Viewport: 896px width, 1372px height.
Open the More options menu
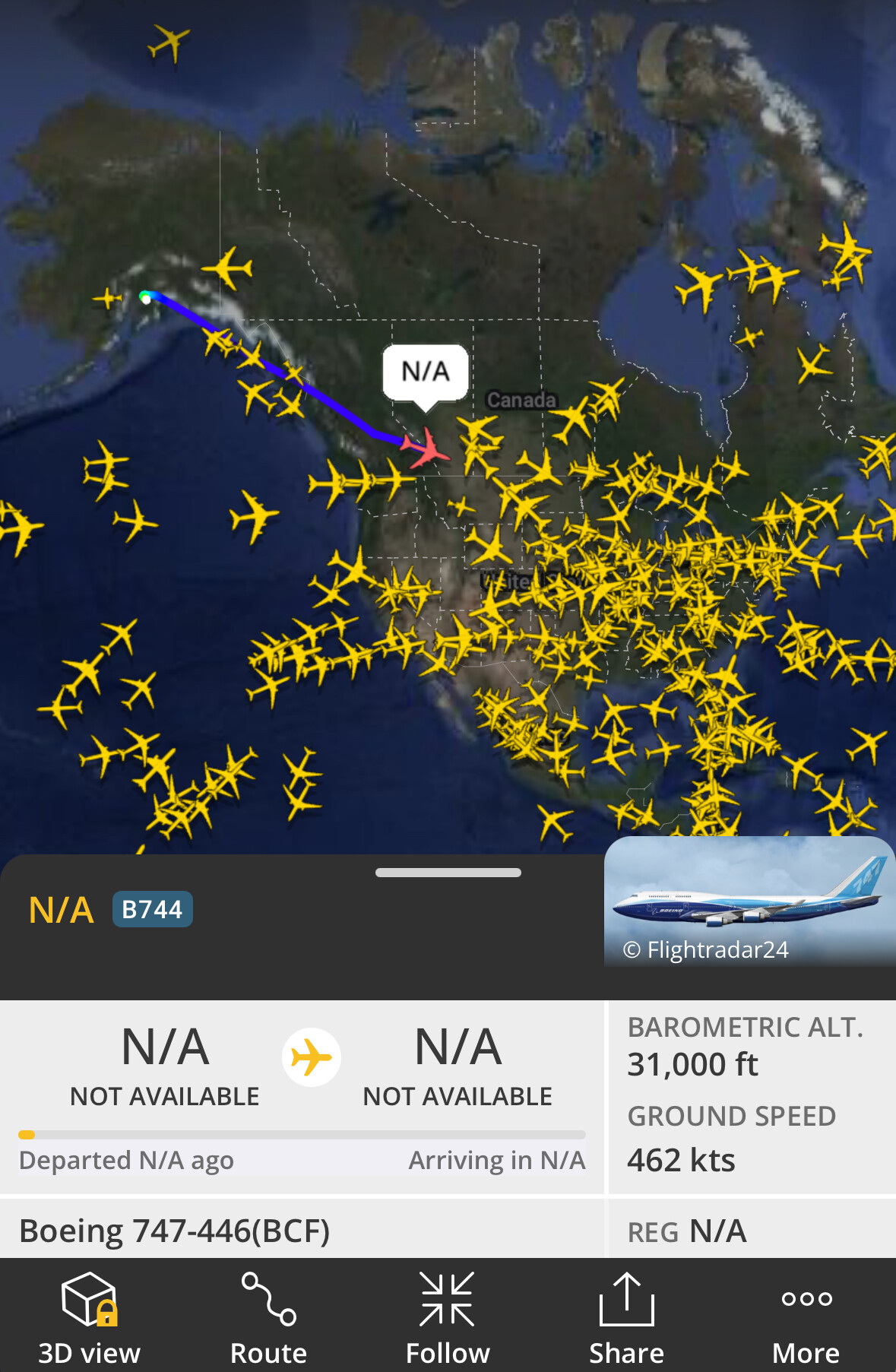806,1317
